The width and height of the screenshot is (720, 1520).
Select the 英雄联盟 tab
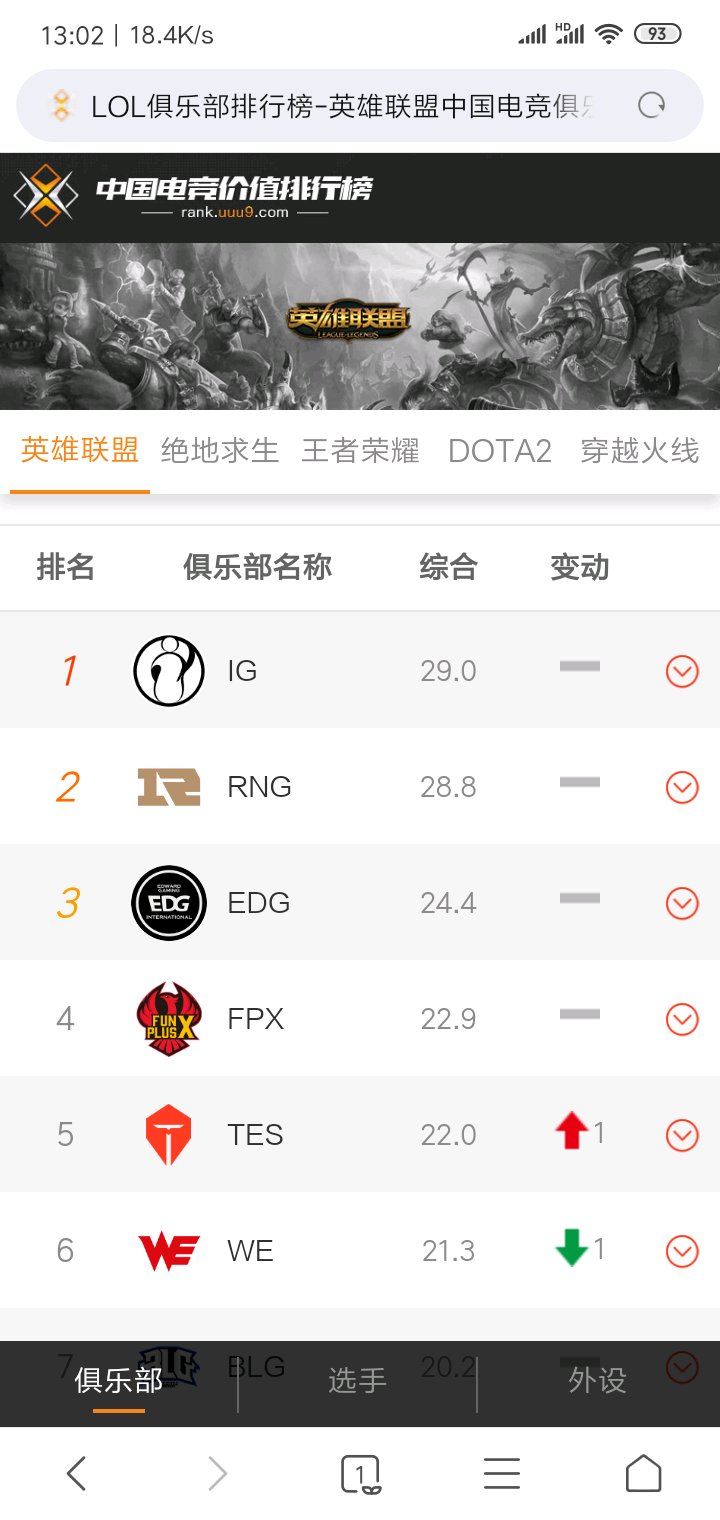pos(80,451)
